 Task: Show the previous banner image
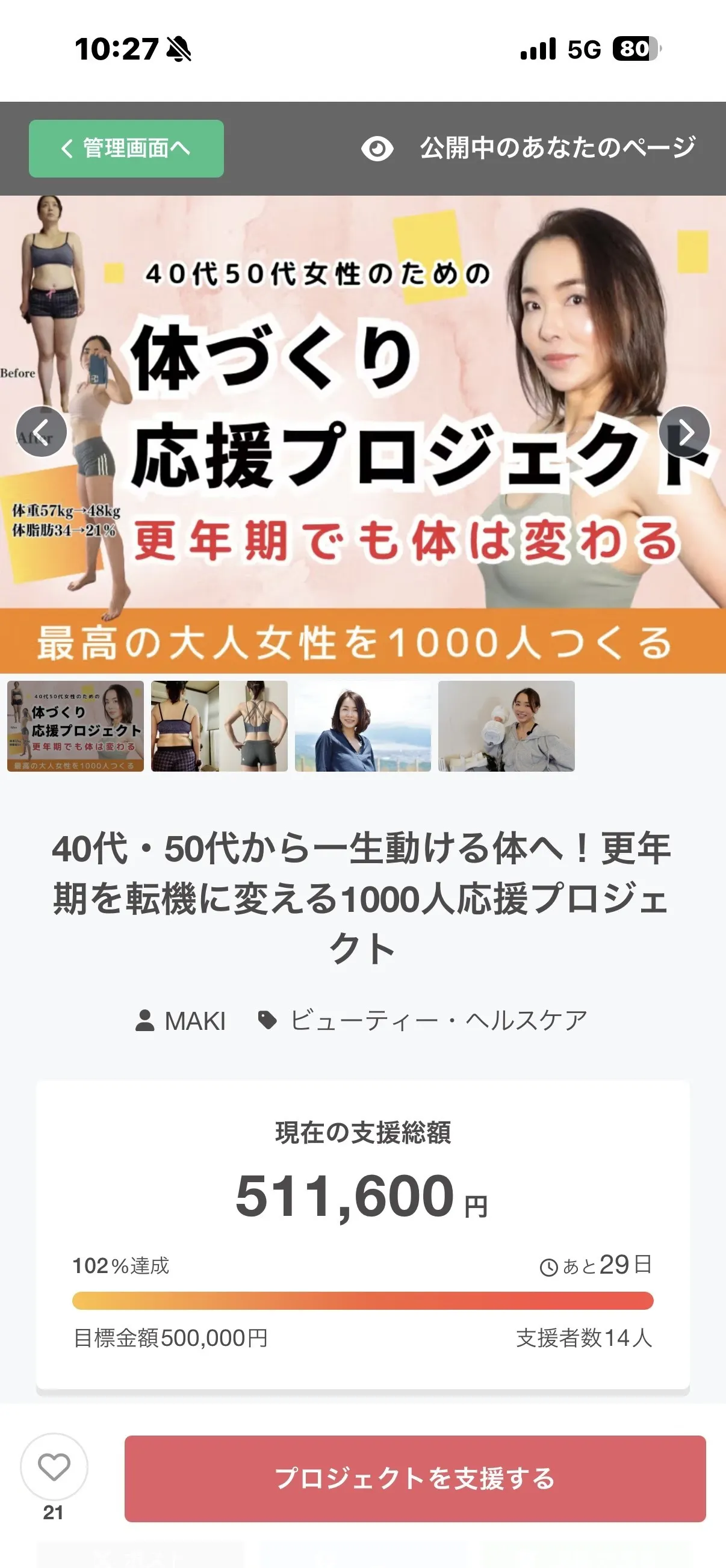click(x=42, y=432)
